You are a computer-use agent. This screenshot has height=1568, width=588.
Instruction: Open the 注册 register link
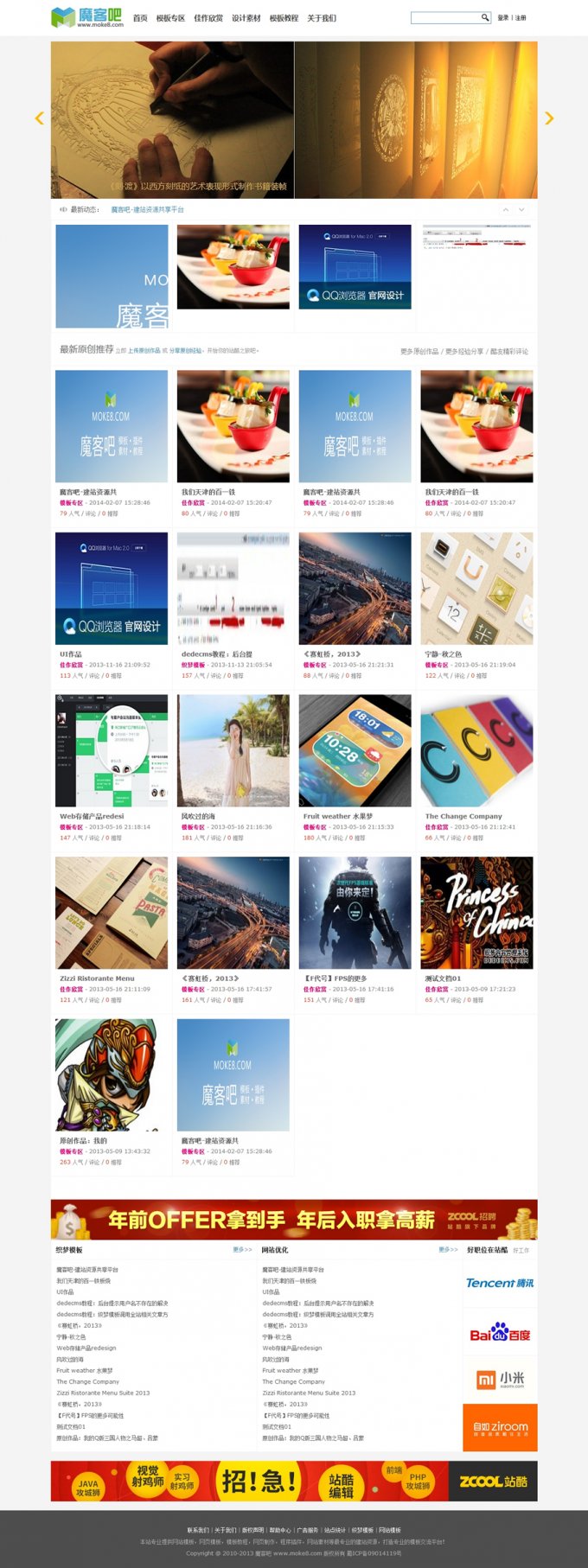[x=521, y=18]
